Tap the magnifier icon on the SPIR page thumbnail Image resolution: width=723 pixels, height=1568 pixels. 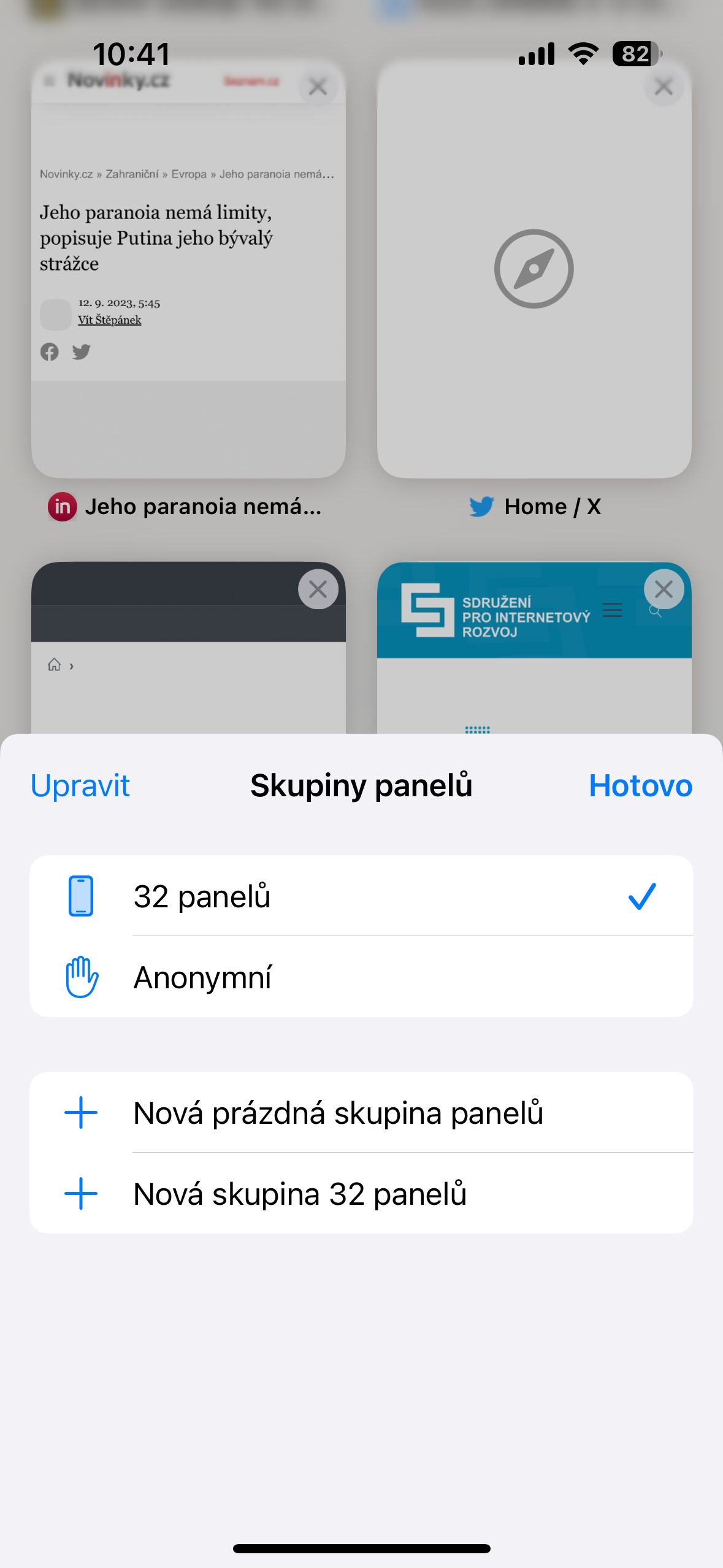pos(656,611)
